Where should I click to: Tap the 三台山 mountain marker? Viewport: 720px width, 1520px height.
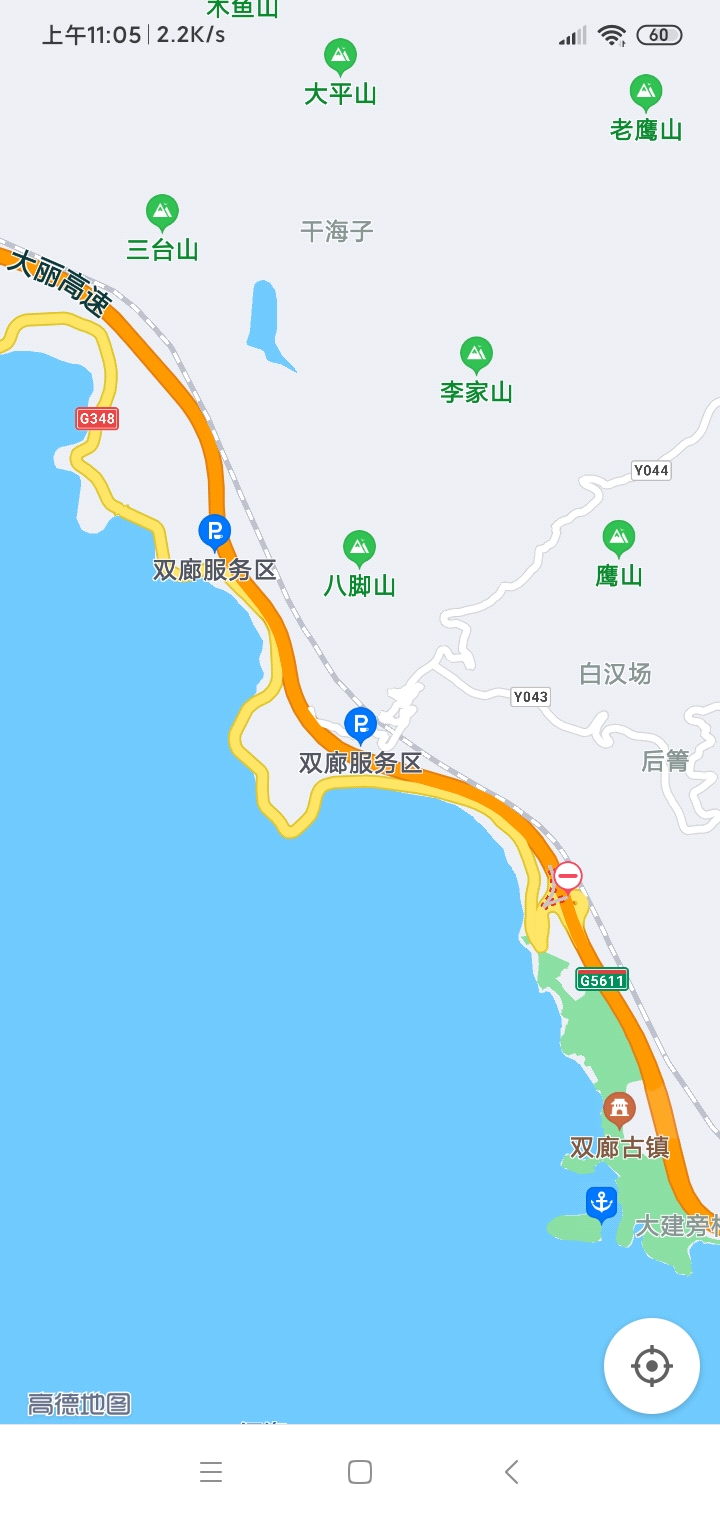pos(162,211)
